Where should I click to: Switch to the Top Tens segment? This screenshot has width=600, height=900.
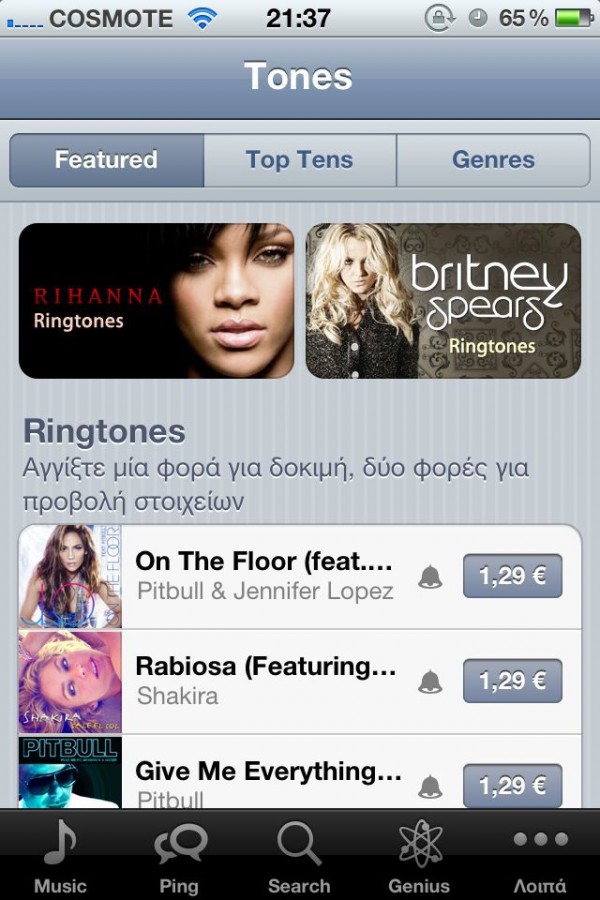pyautogui.click(x=300, y=160)
